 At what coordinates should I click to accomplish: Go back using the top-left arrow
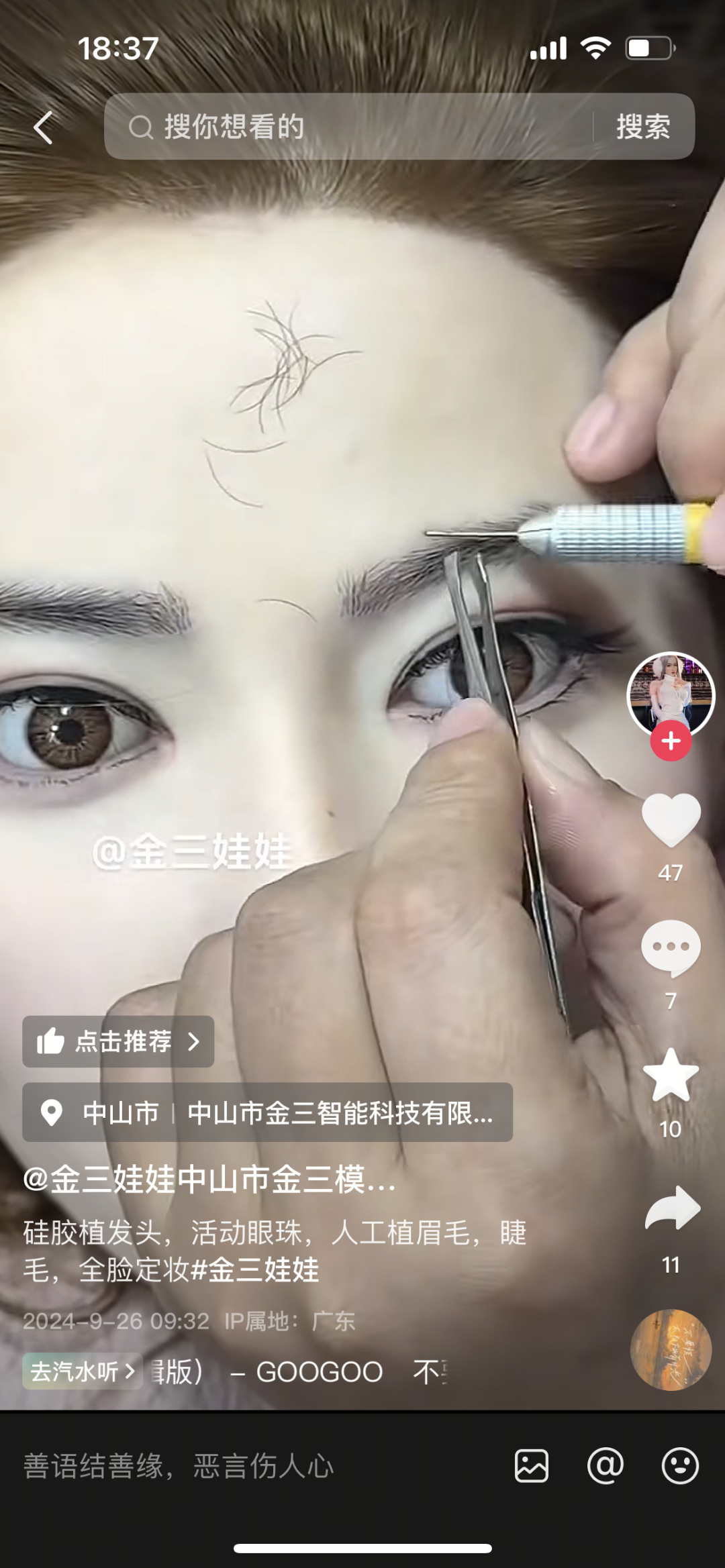(x=44, y=127)
